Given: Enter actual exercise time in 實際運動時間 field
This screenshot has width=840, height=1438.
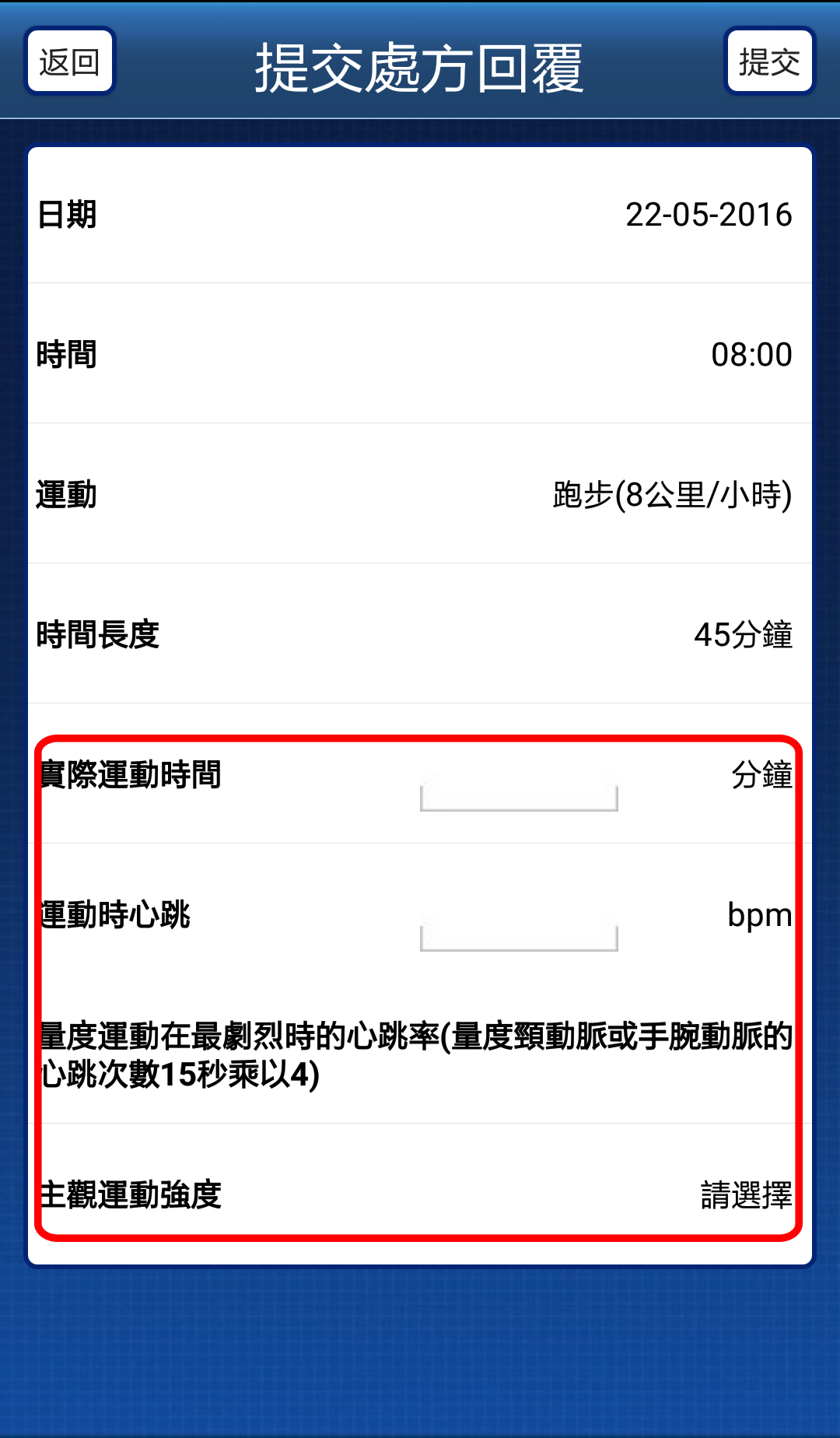Looking at the screenshot, I should tap(519, 792).
